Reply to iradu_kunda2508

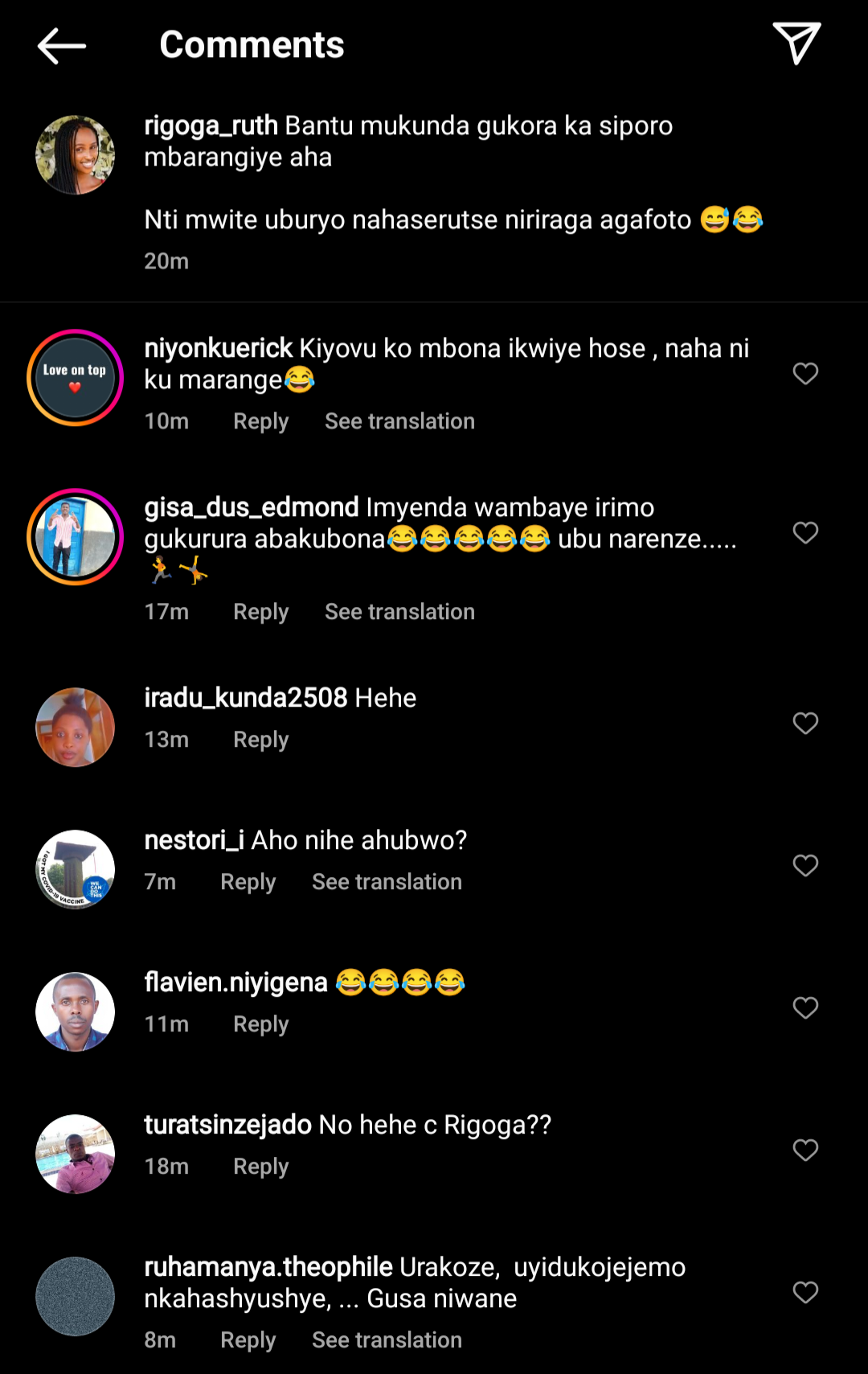point(260,740)
